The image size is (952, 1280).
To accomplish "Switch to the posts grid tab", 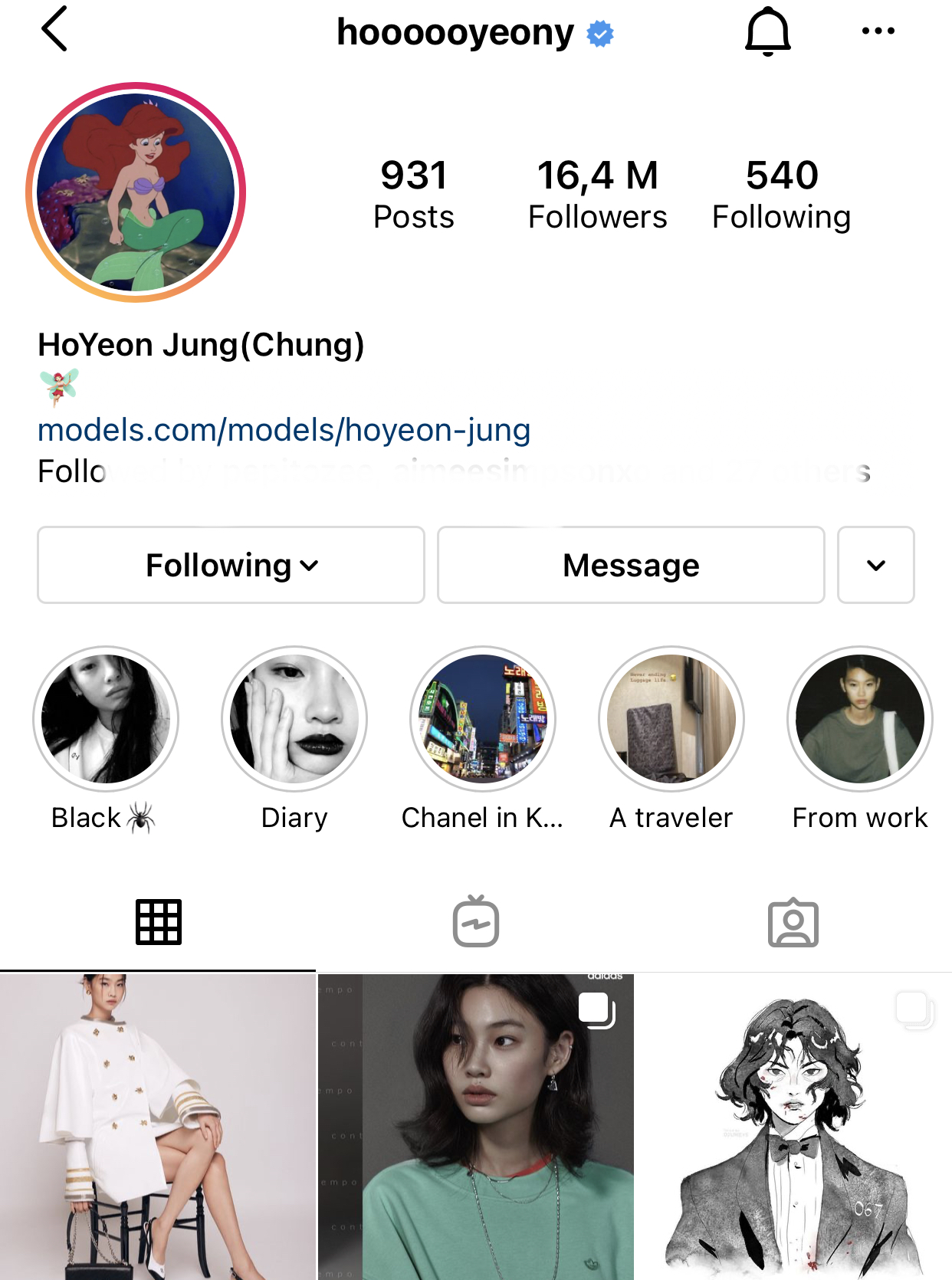I will point(159,922).
